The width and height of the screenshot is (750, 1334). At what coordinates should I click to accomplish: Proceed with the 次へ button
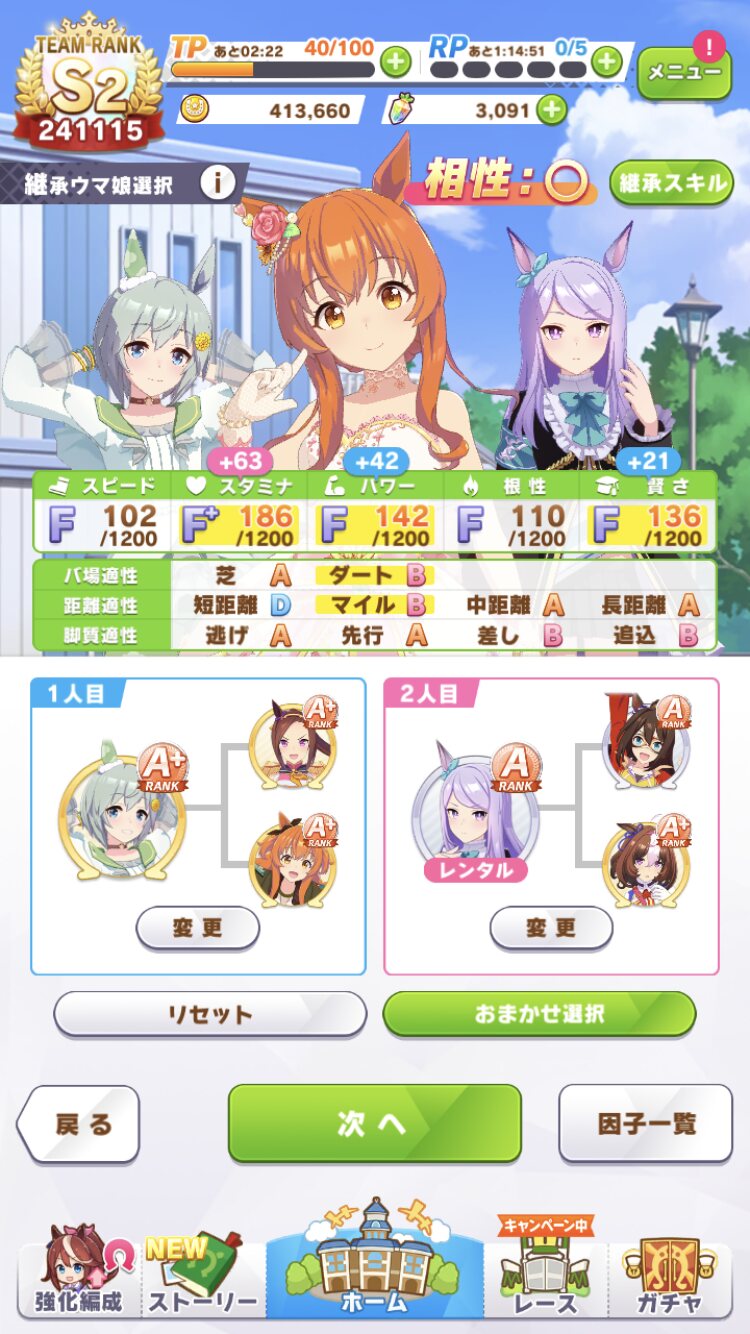[375, 1123]
